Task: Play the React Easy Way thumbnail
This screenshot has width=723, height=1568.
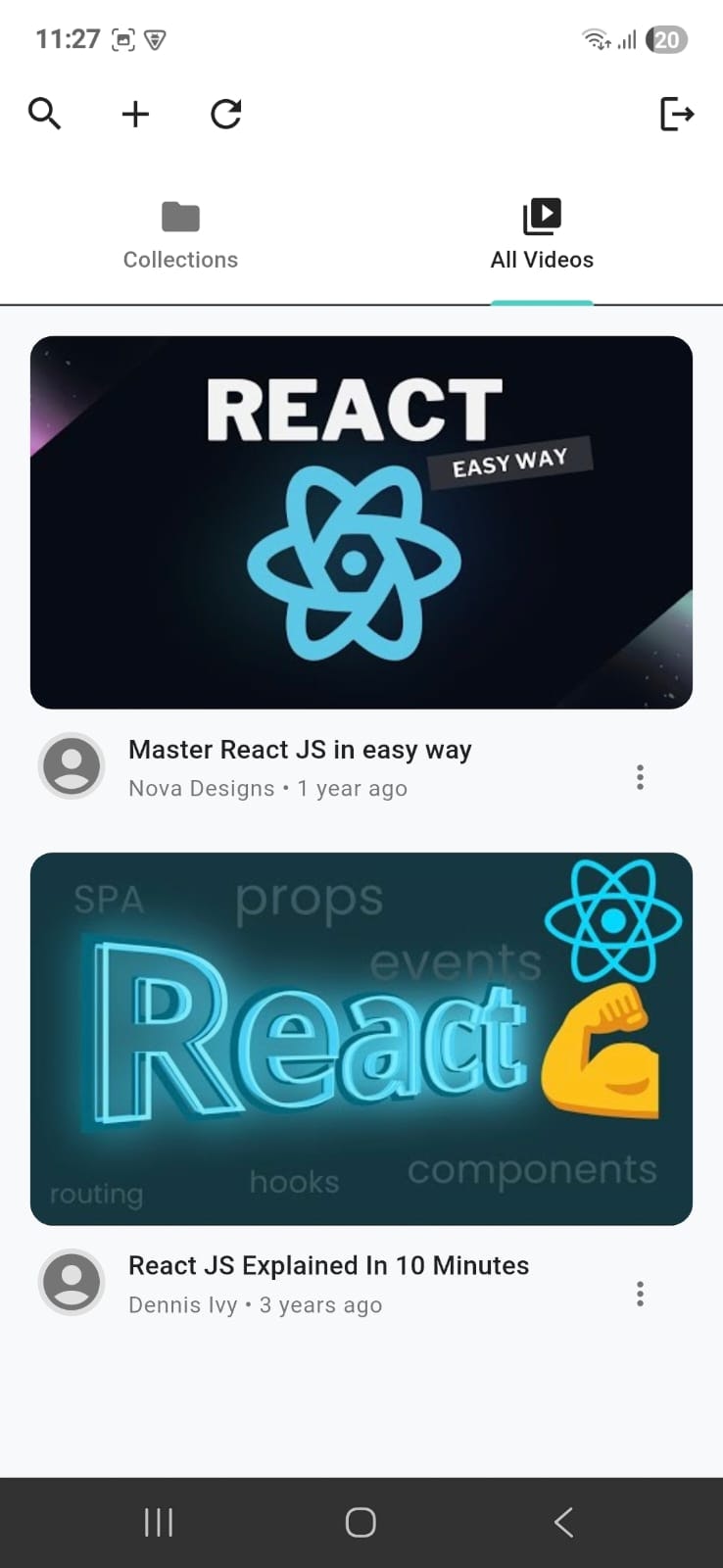Action: pos(361,522)
